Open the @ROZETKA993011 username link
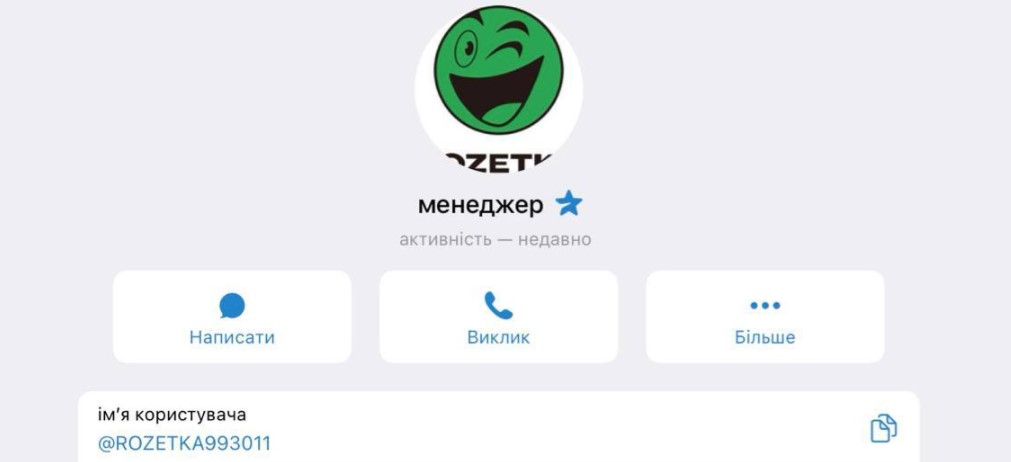Screen dimensions: 1011x462 [184, 443]
